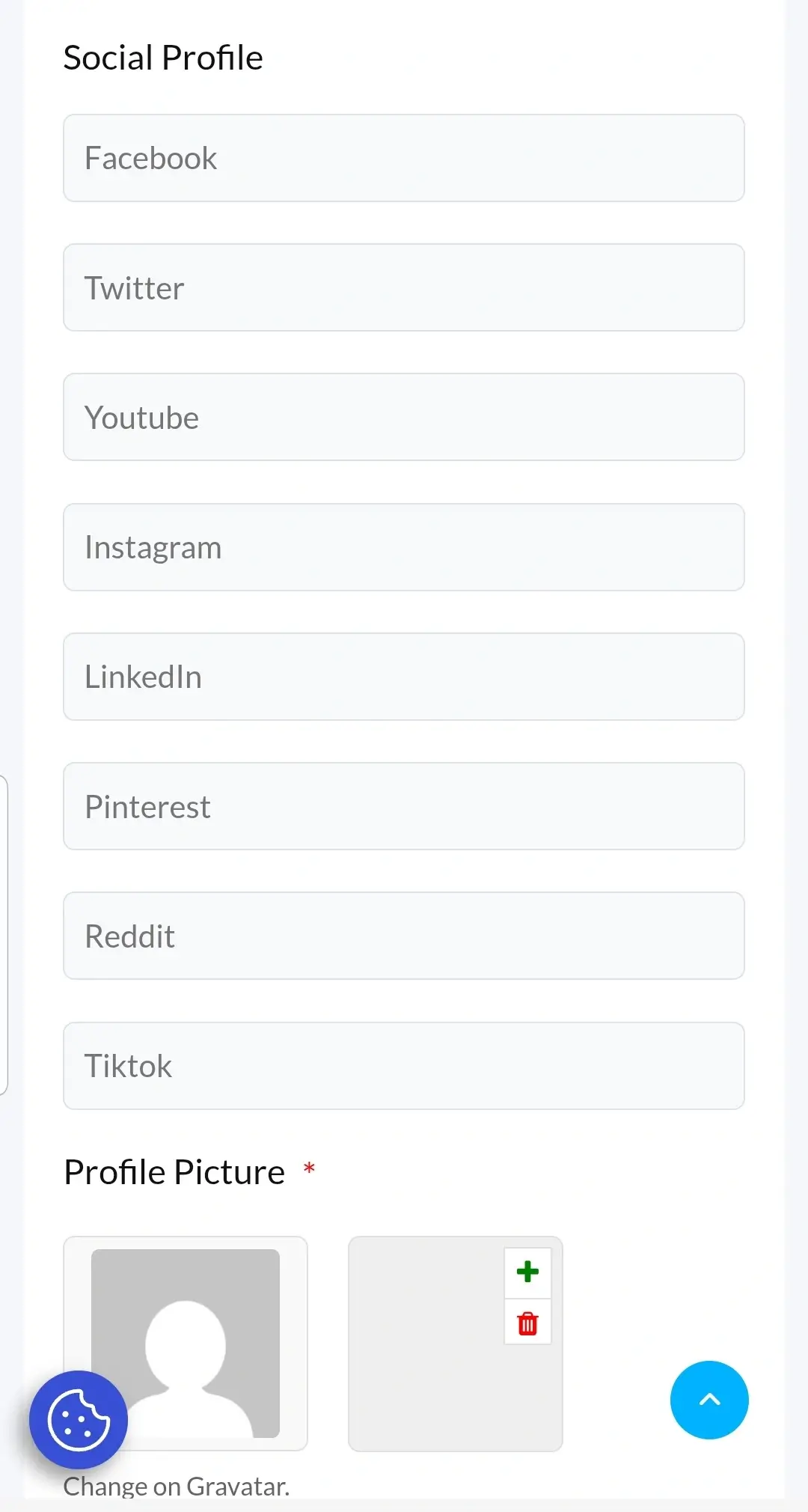Tap the LinkedIn input box
The width and height of the screenshot is (808, 1512).
click(403, 677)
